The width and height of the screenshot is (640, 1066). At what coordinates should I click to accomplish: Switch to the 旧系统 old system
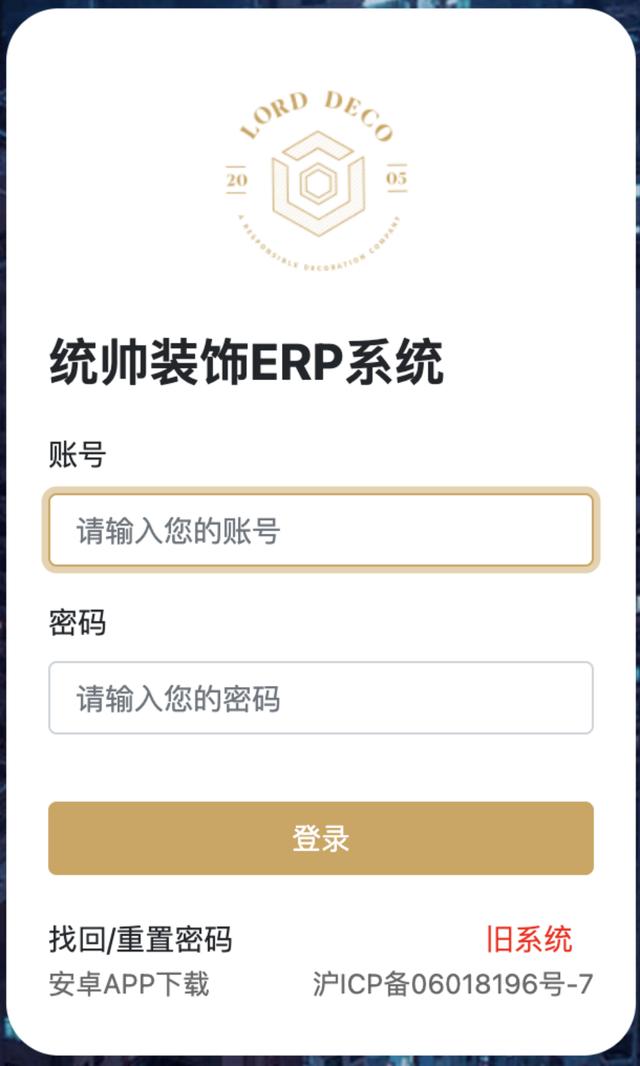[529, 940]
